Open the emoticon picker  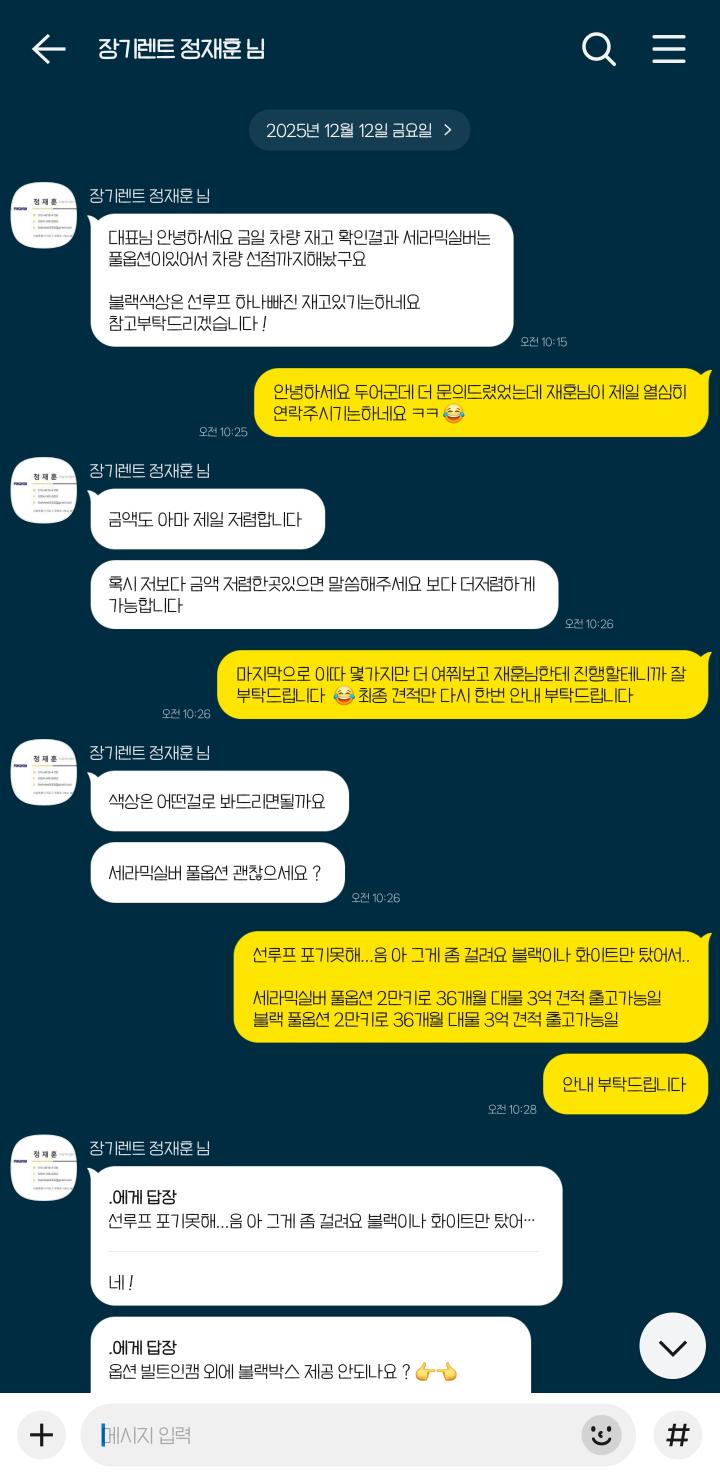click(601, 1435)
